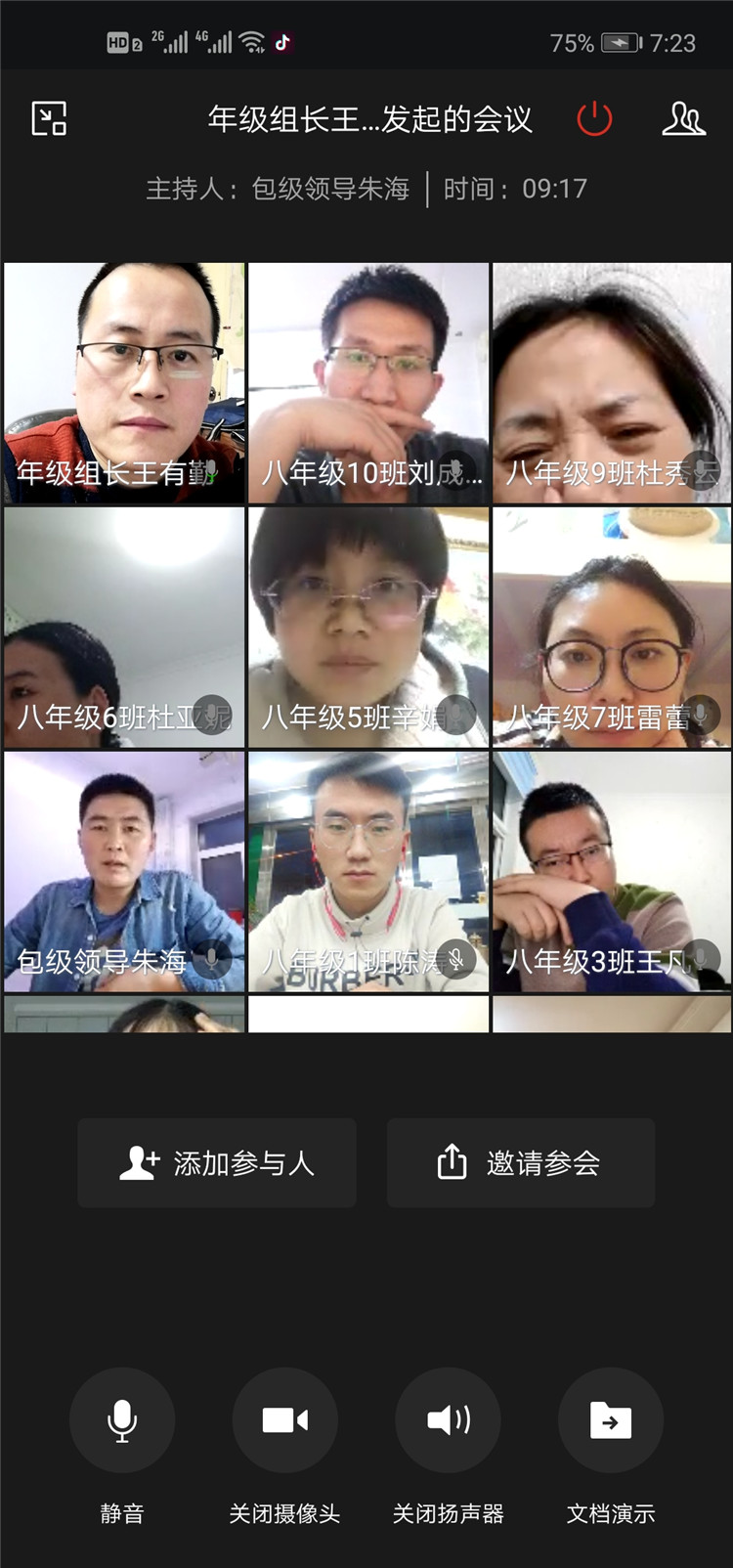Enlarge the 八年级5班辛娟 video tile
733x1568 pixels.
pyautogui.click(x=368, y=627)
